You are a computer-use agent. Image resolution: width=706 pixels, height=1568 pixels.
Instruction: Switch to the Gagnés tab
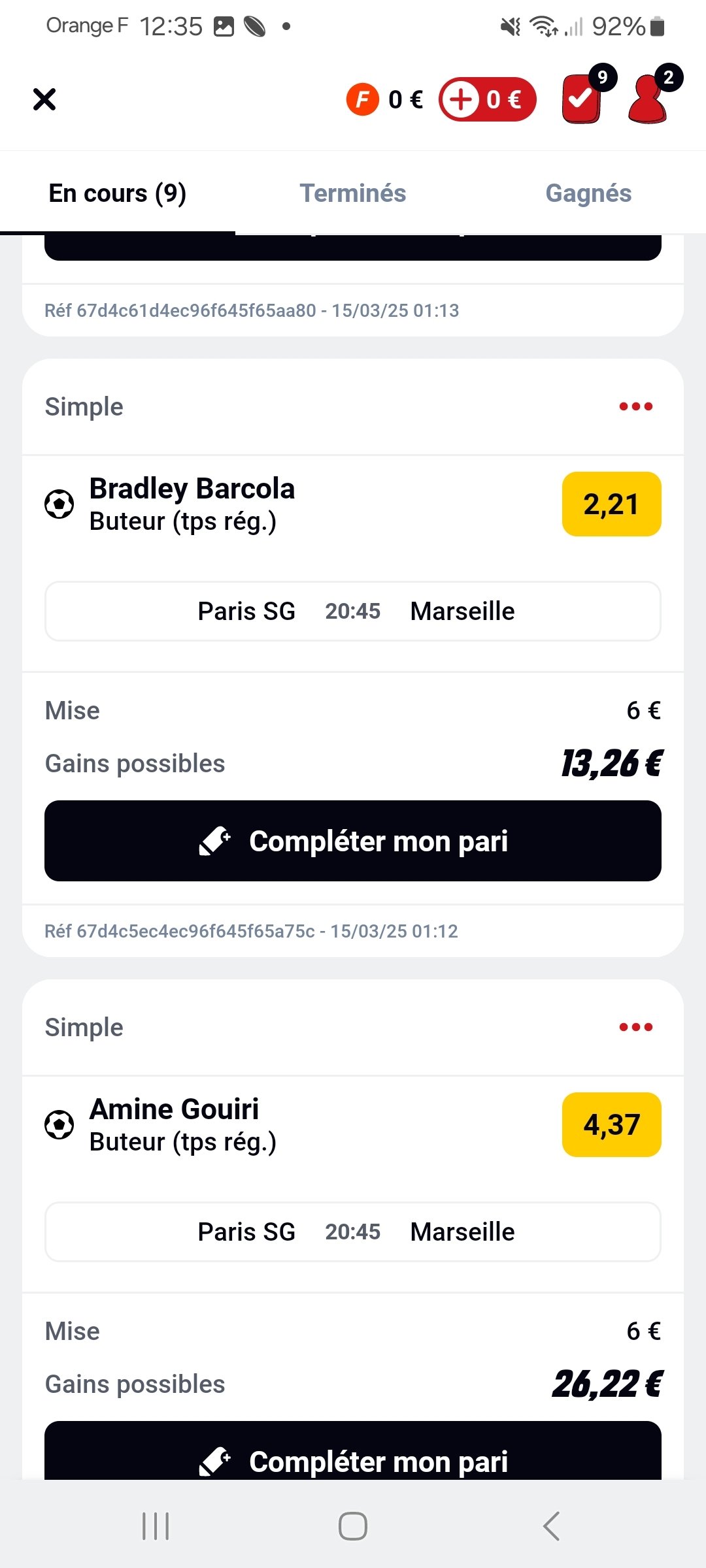coord(588,193)
